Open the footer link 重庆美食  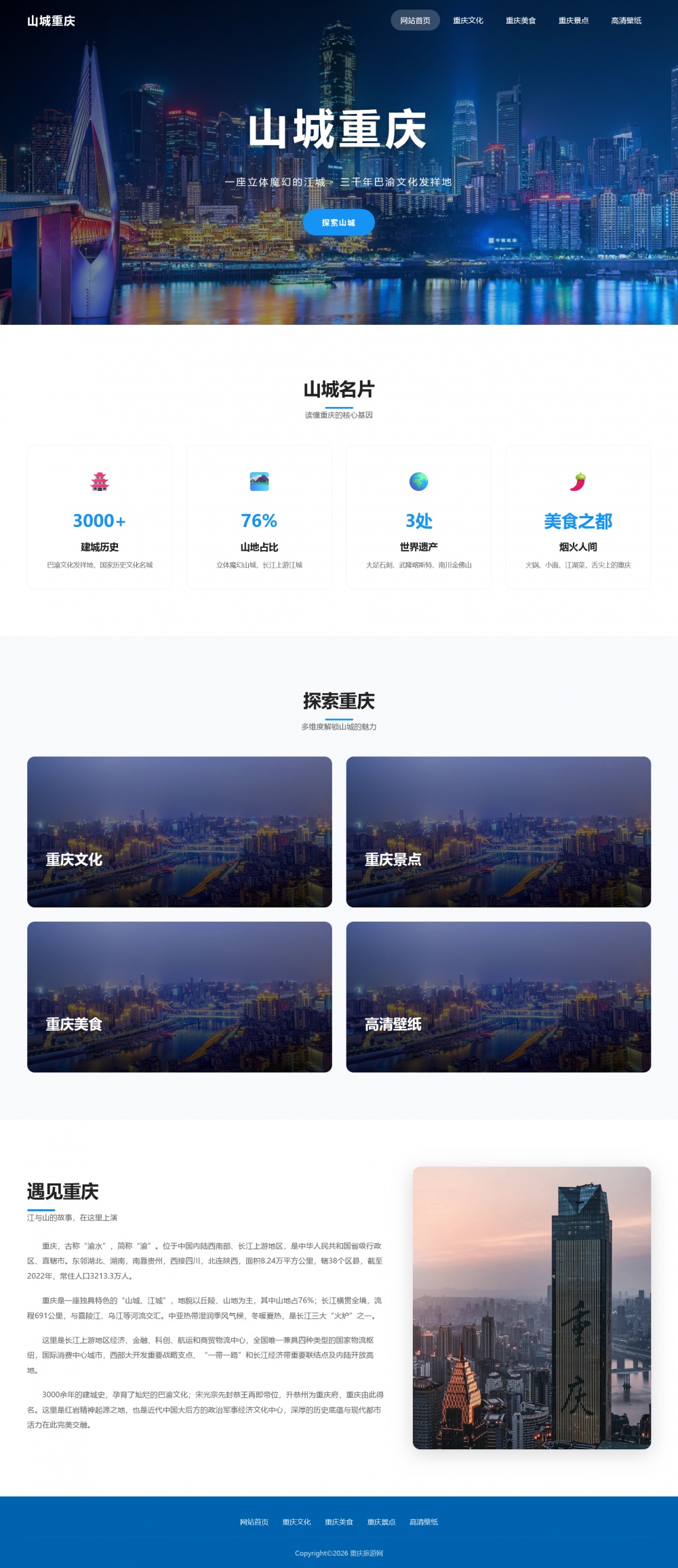click(x=339, y=1522)
